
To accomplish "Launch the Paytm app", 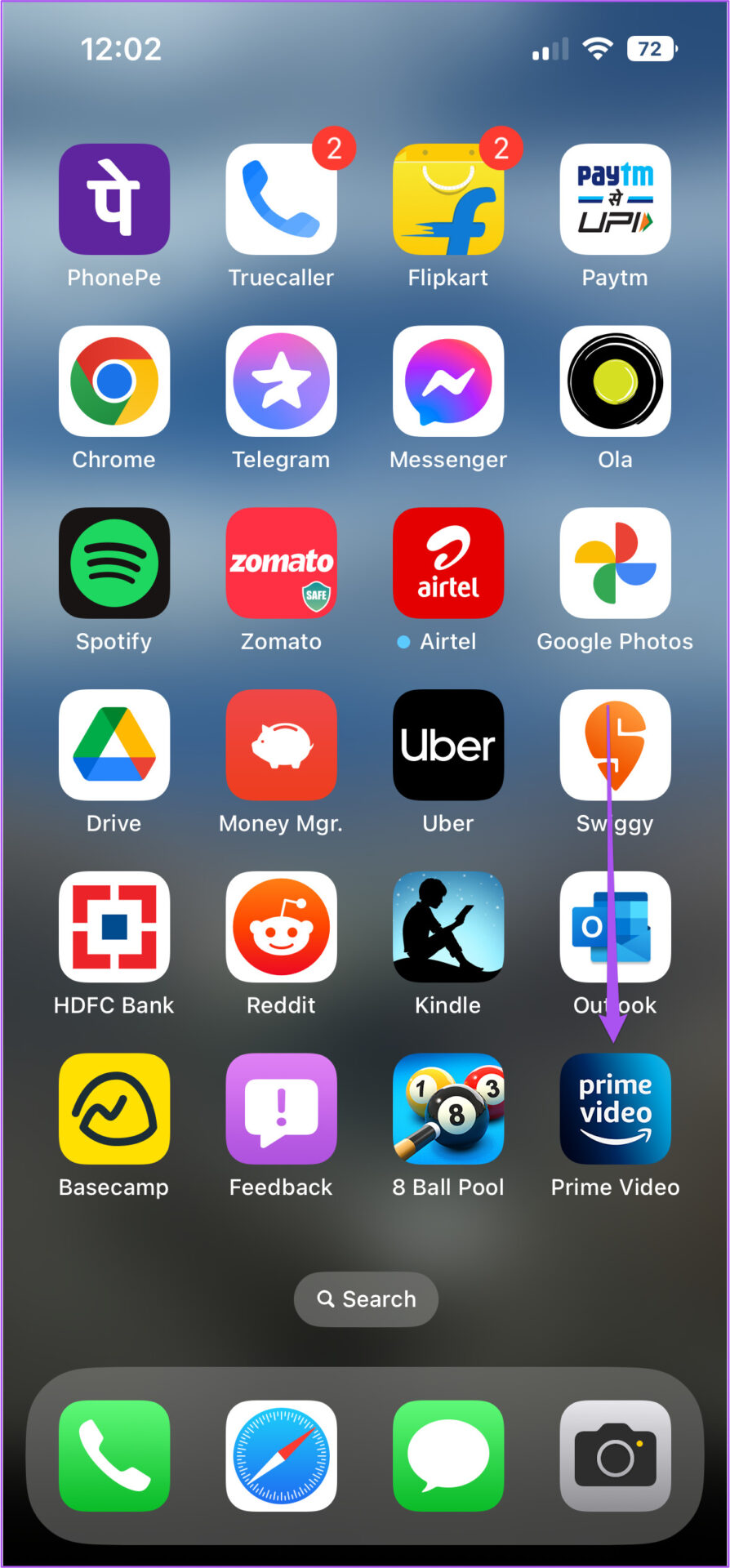I will point(615,199).
